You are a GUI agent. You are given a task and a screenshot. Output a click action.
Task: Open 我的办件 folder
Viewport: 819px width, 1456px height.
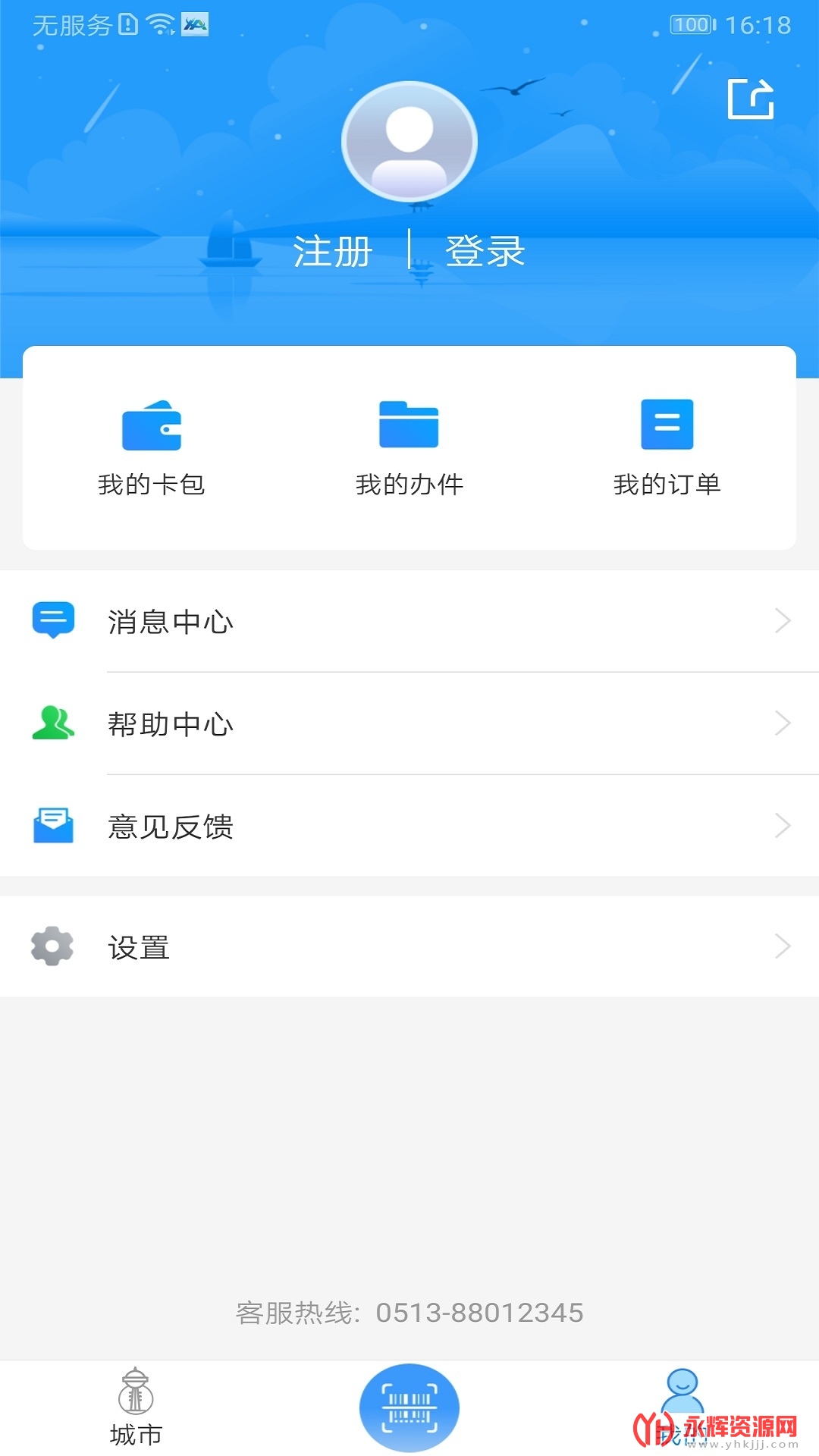[x=409, y=447]
